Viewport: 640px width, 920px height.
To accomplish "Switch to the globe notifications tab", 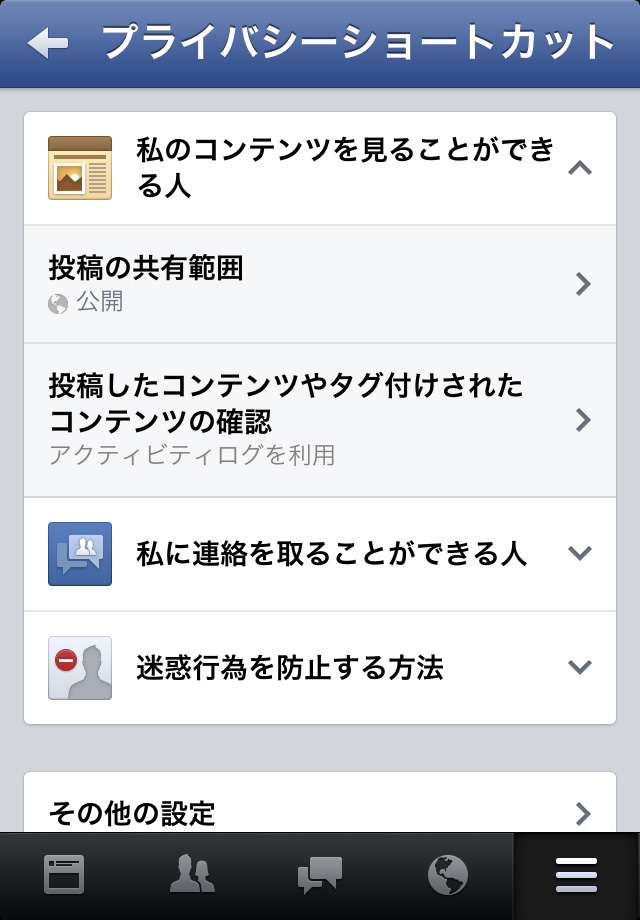I will click(x=448, y=876).
